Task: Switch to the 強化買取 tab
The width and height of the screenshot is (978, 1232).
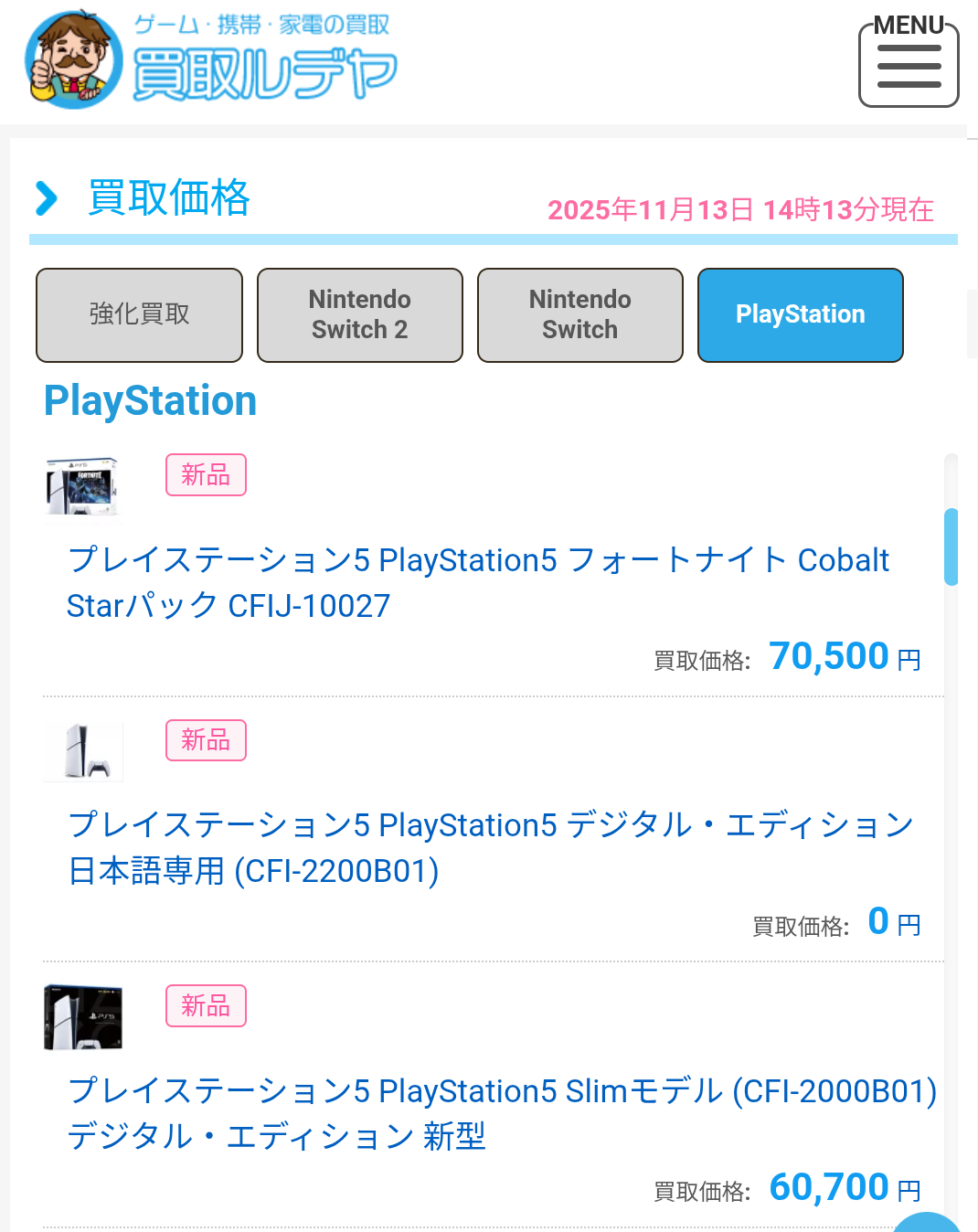Action: tap(140, 315)
